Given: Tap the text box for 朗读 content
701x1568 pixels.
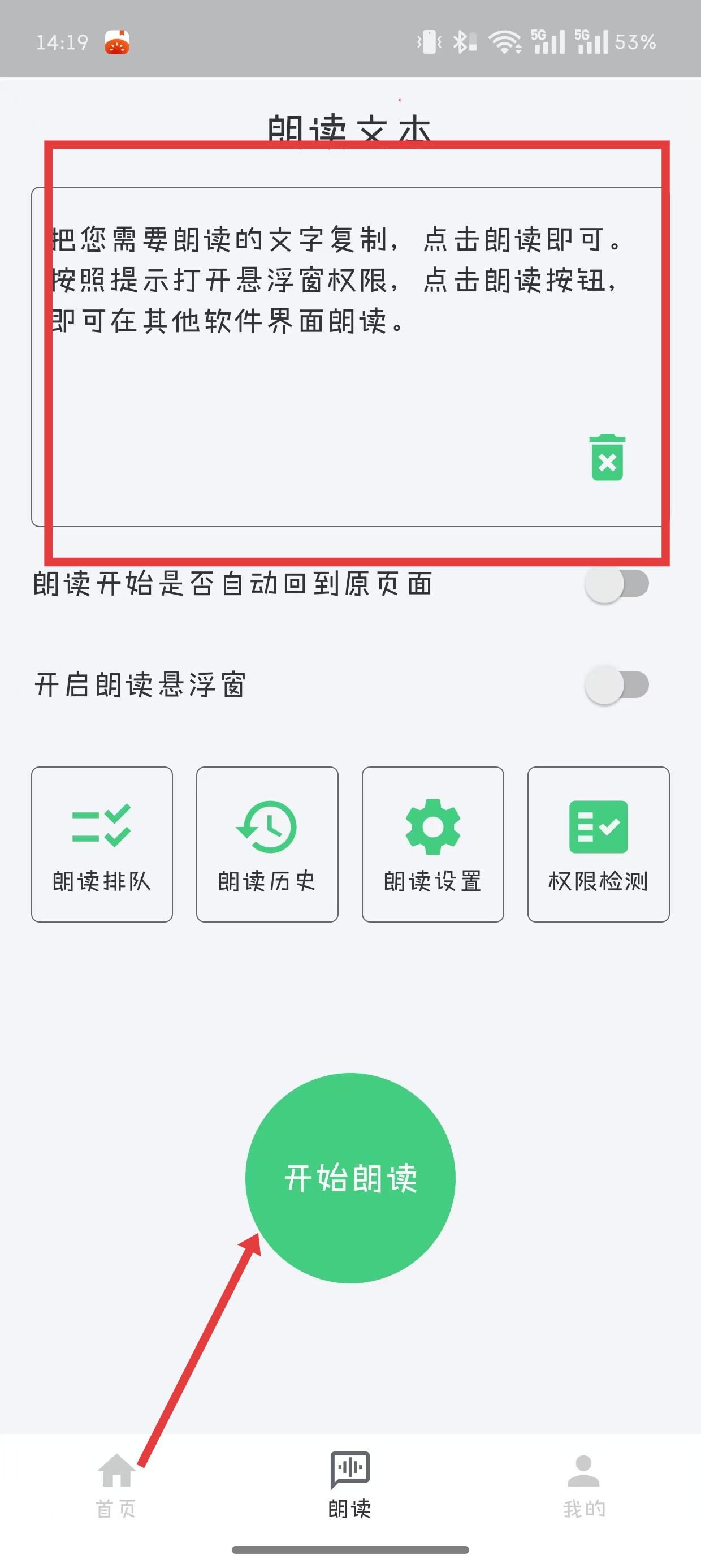Looking at the screenshot, I should (x=350, y=357).
